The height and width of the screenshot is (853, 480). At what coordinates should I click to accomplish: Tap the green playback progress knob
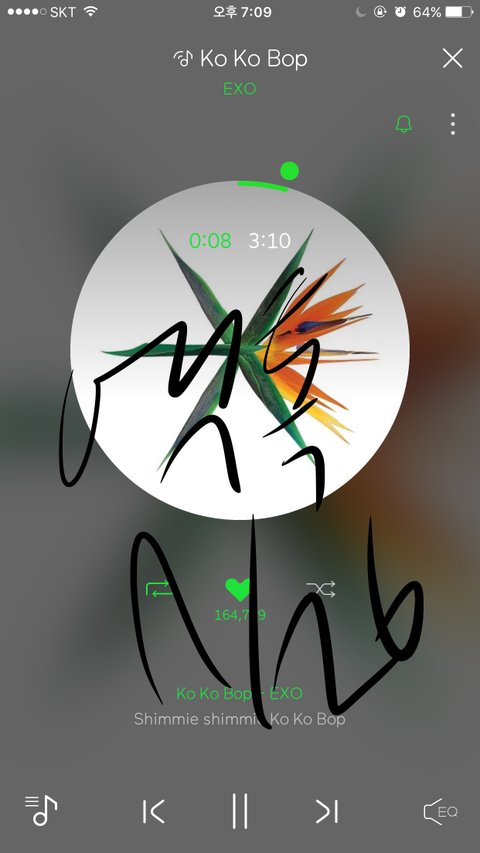[x=290, y=171]
